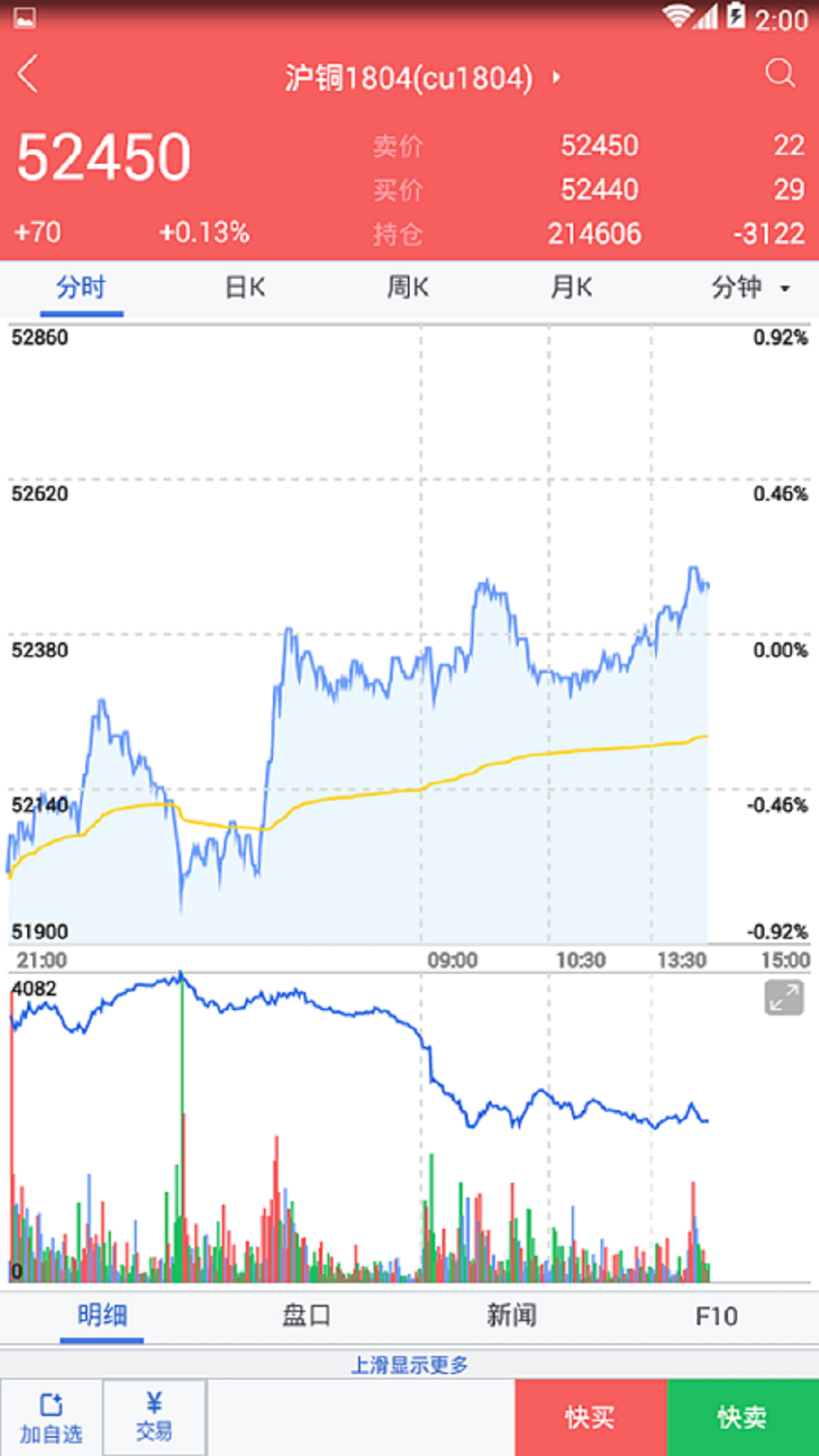Select the 盘口 tab
Image resolution: width=819 pixels, height=1456 pixels.
(306, 1315)
